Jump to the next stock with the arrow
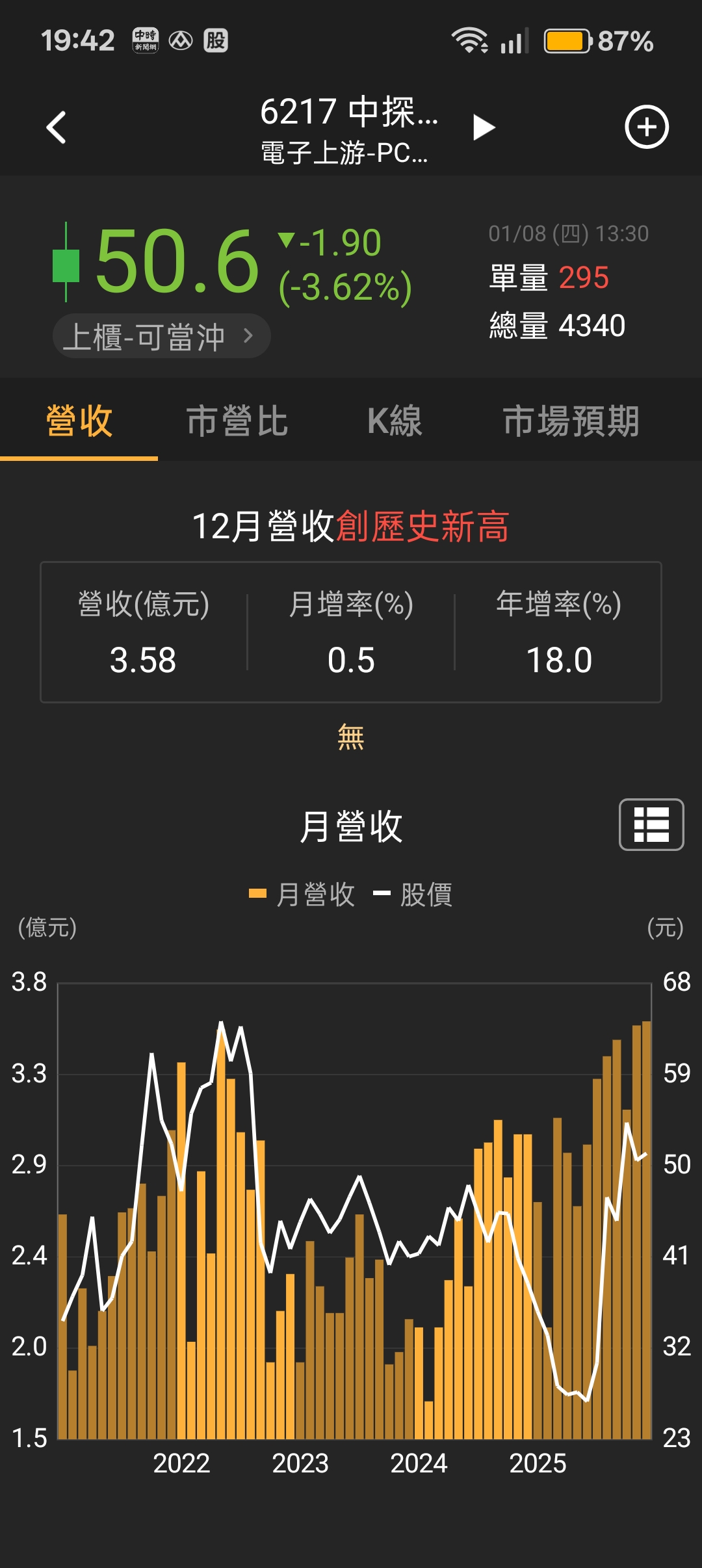702x1568 pixels. click(483, 127)
